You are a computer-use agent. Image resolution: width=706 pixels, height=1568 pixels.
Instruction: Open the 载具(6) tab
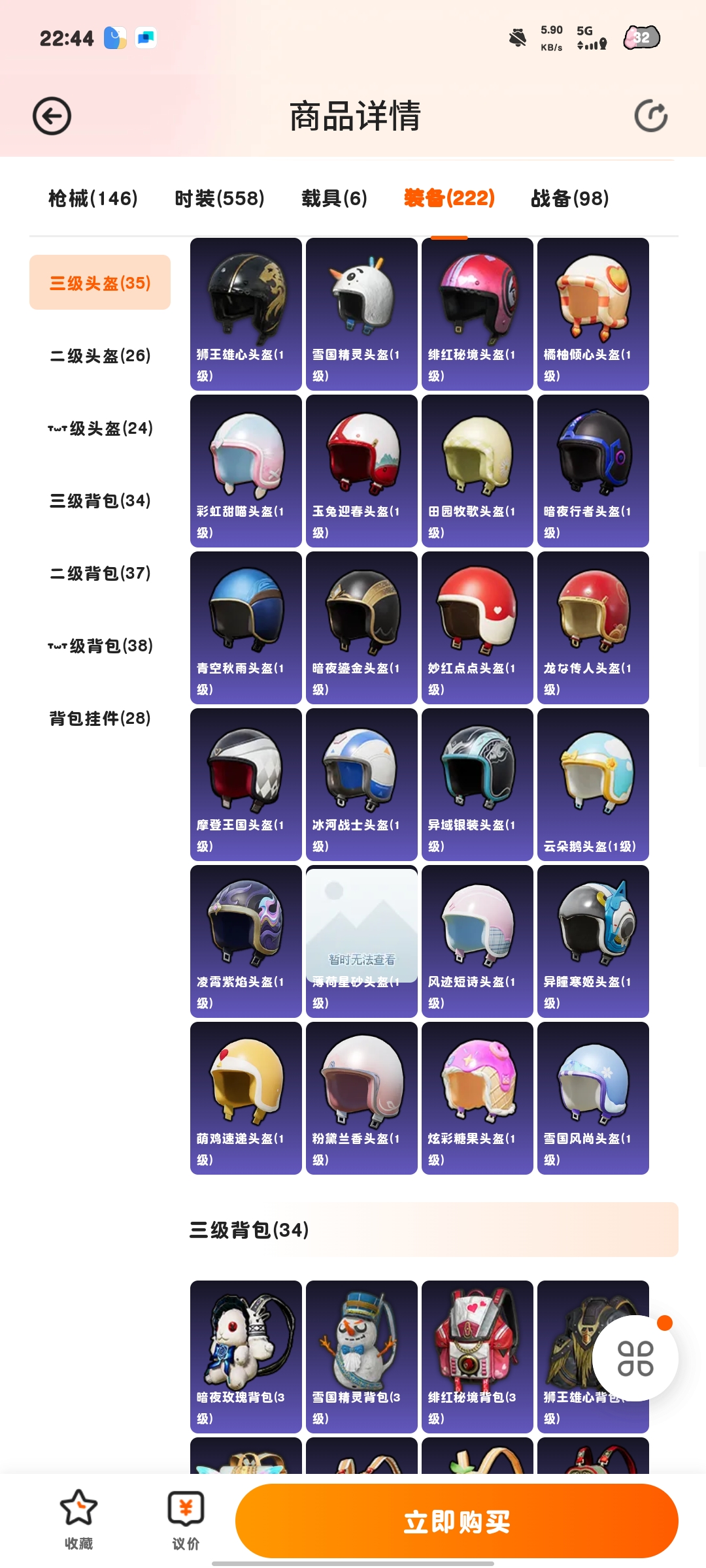pos(334,198)
